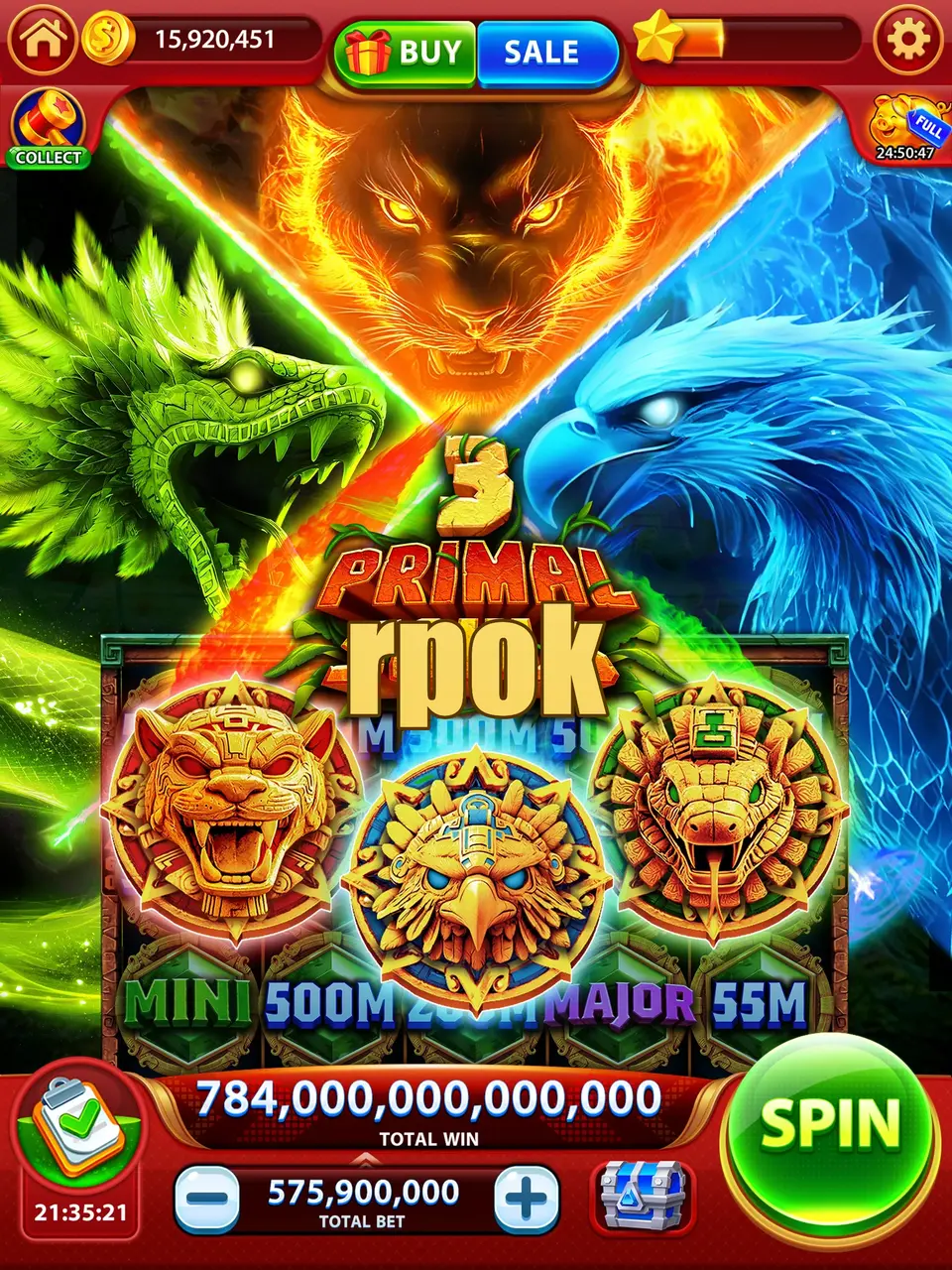Decrease the total bet
The height and width of the screenshot is (1270, 952).
(x=206, y=1200)
